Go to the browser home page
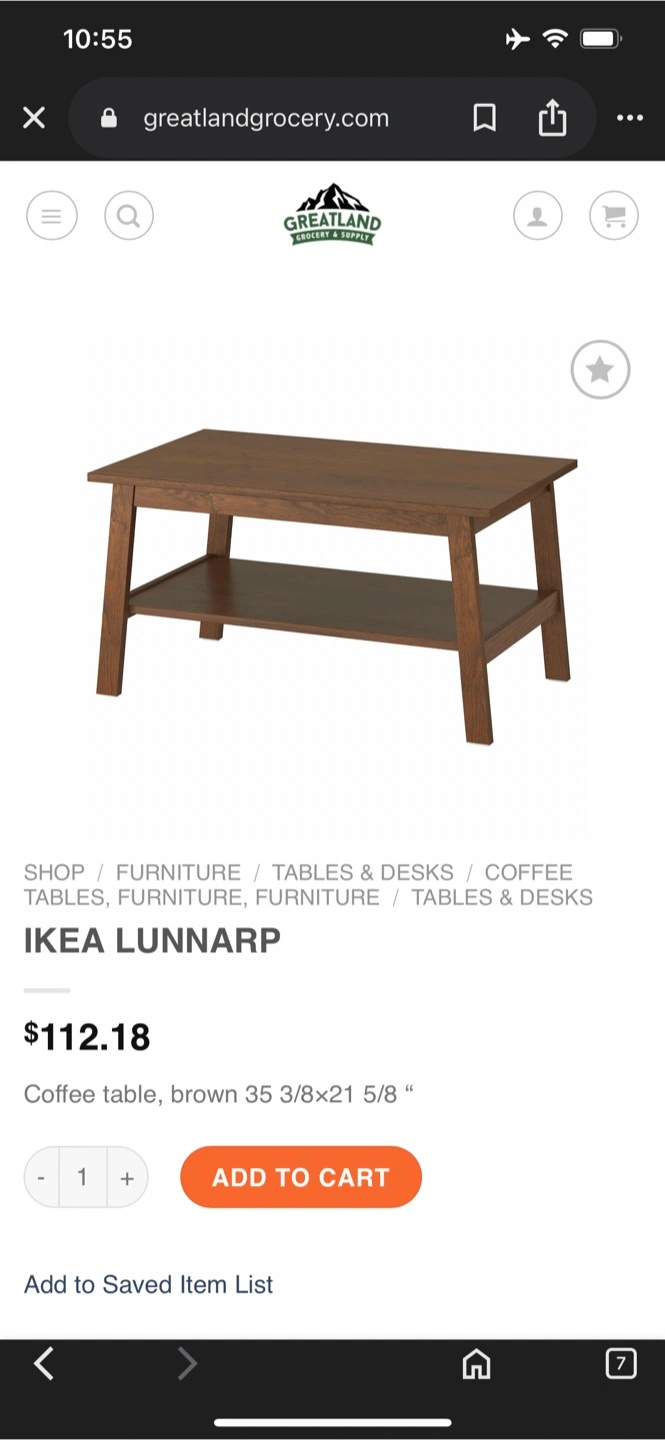Image resolution: width=665 pixels, height=1440 pixels. point(476,1364)
